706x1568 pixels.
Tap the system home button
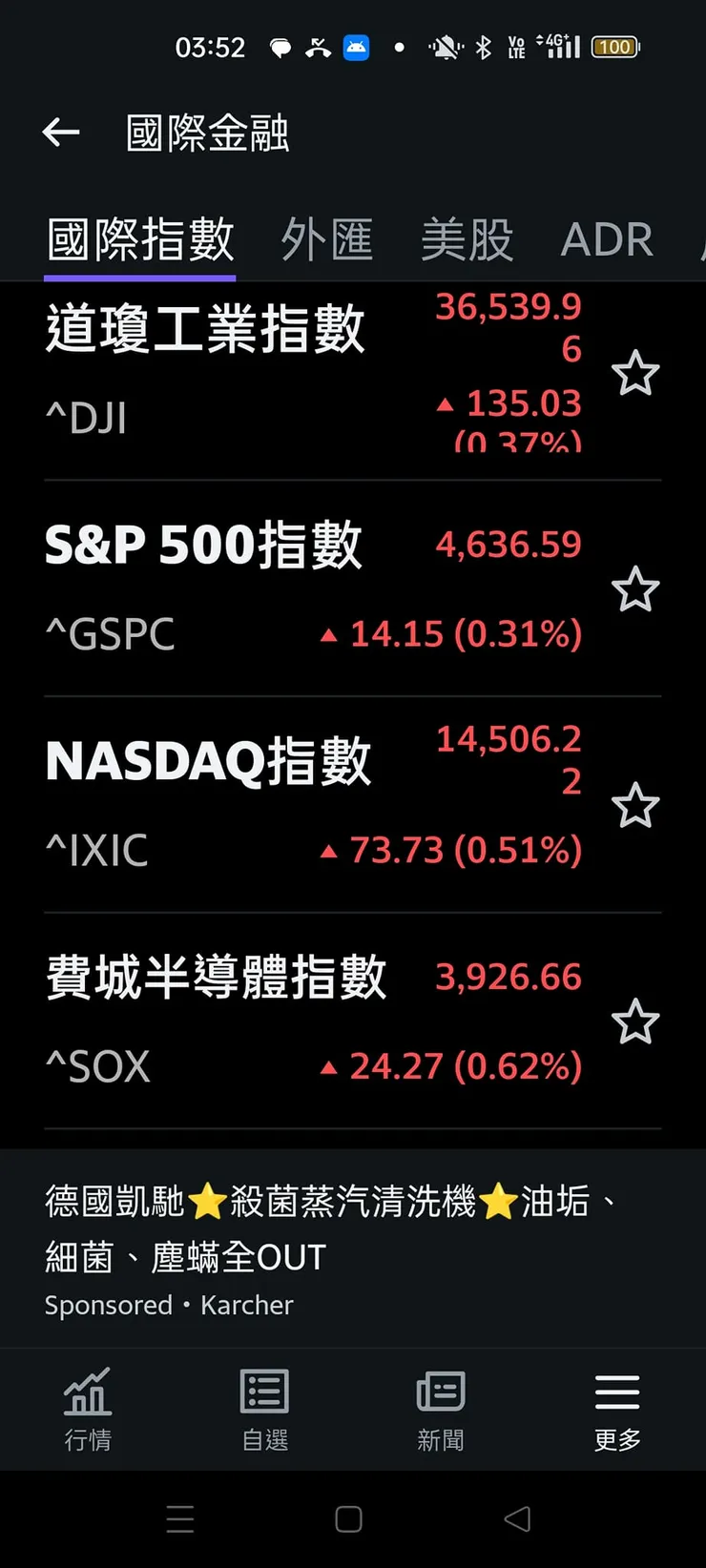pyautogui.click(x=348, y=1519)
